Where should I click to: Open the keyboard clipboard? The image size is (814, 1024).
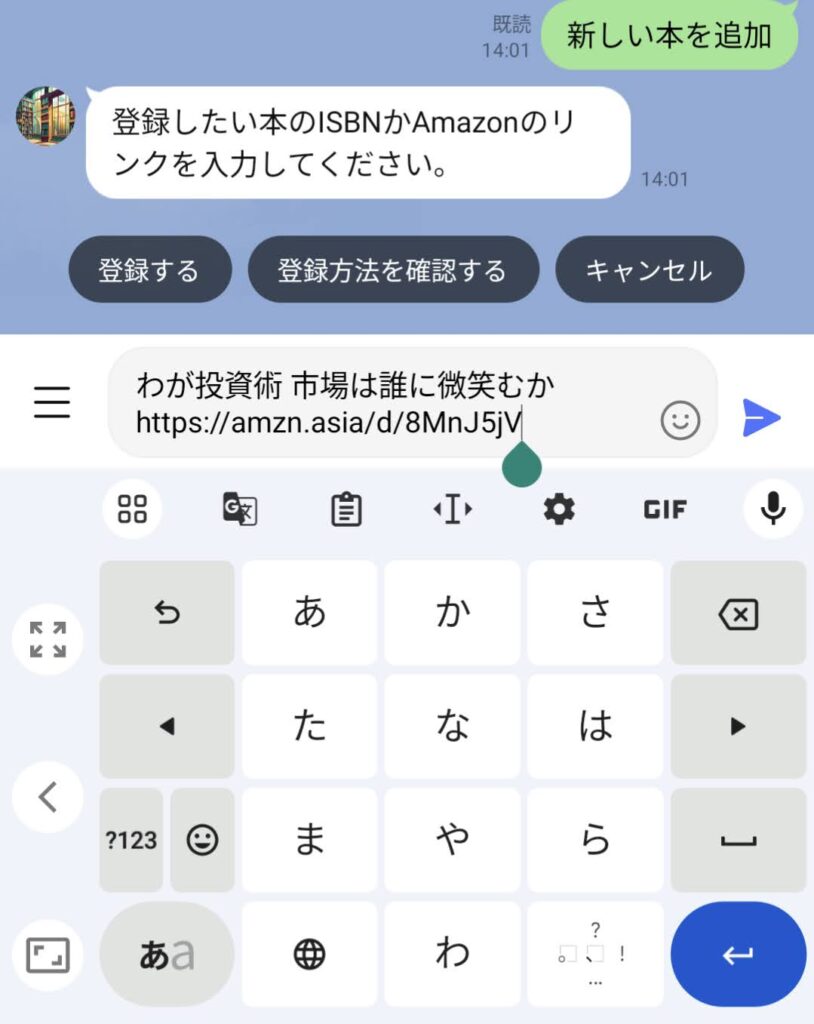(x=346, y=509)
